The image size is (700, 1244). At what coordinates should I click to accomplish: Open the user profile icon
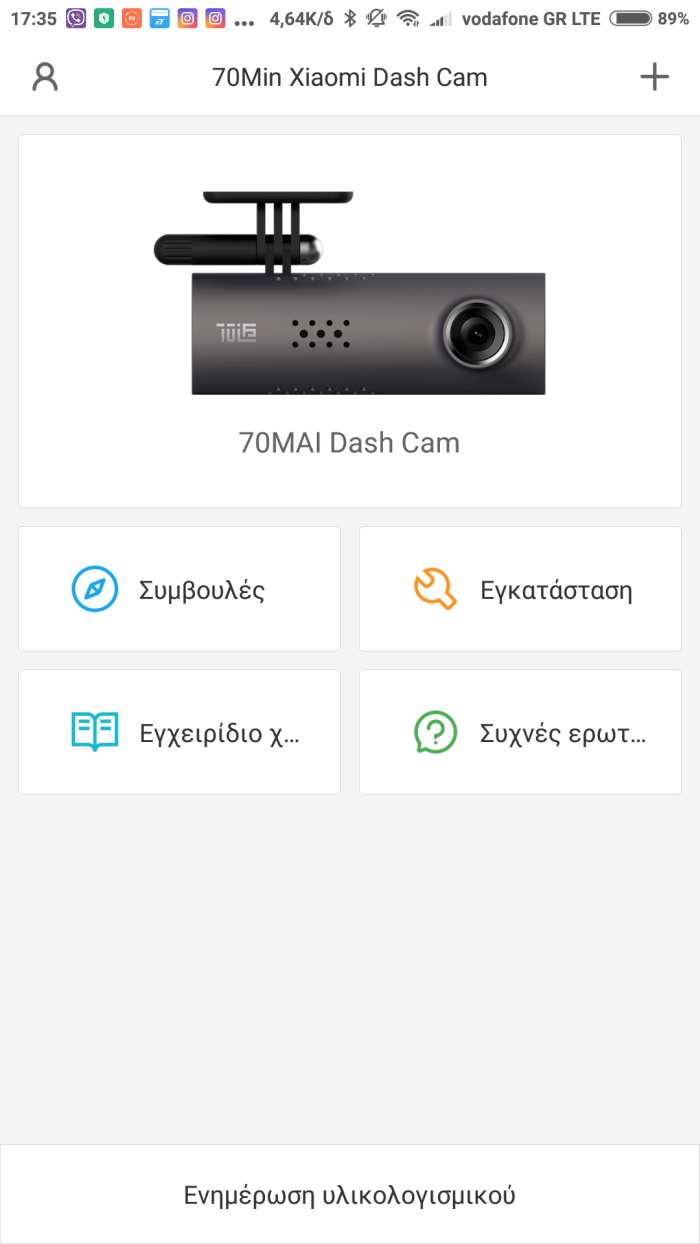[x=45, y=77]
